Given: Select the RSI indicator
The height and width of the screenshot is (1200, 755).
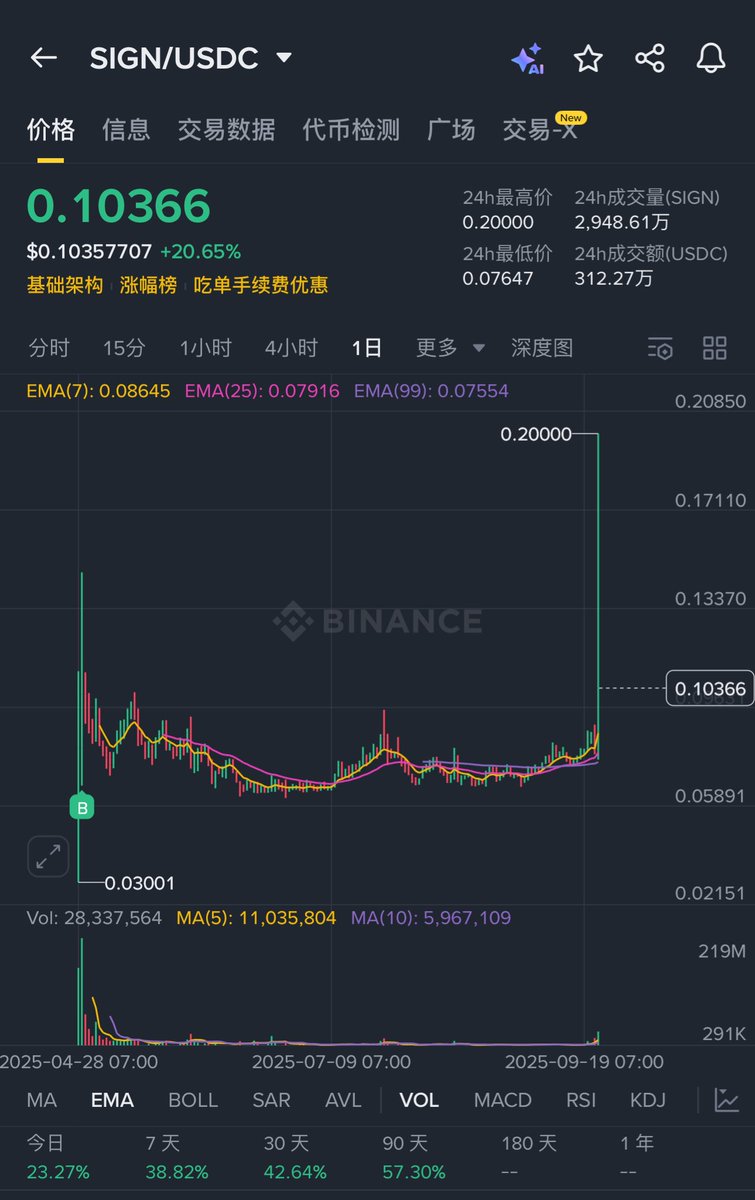Looking at the screenshot, I should click(x=581, y=1100).
